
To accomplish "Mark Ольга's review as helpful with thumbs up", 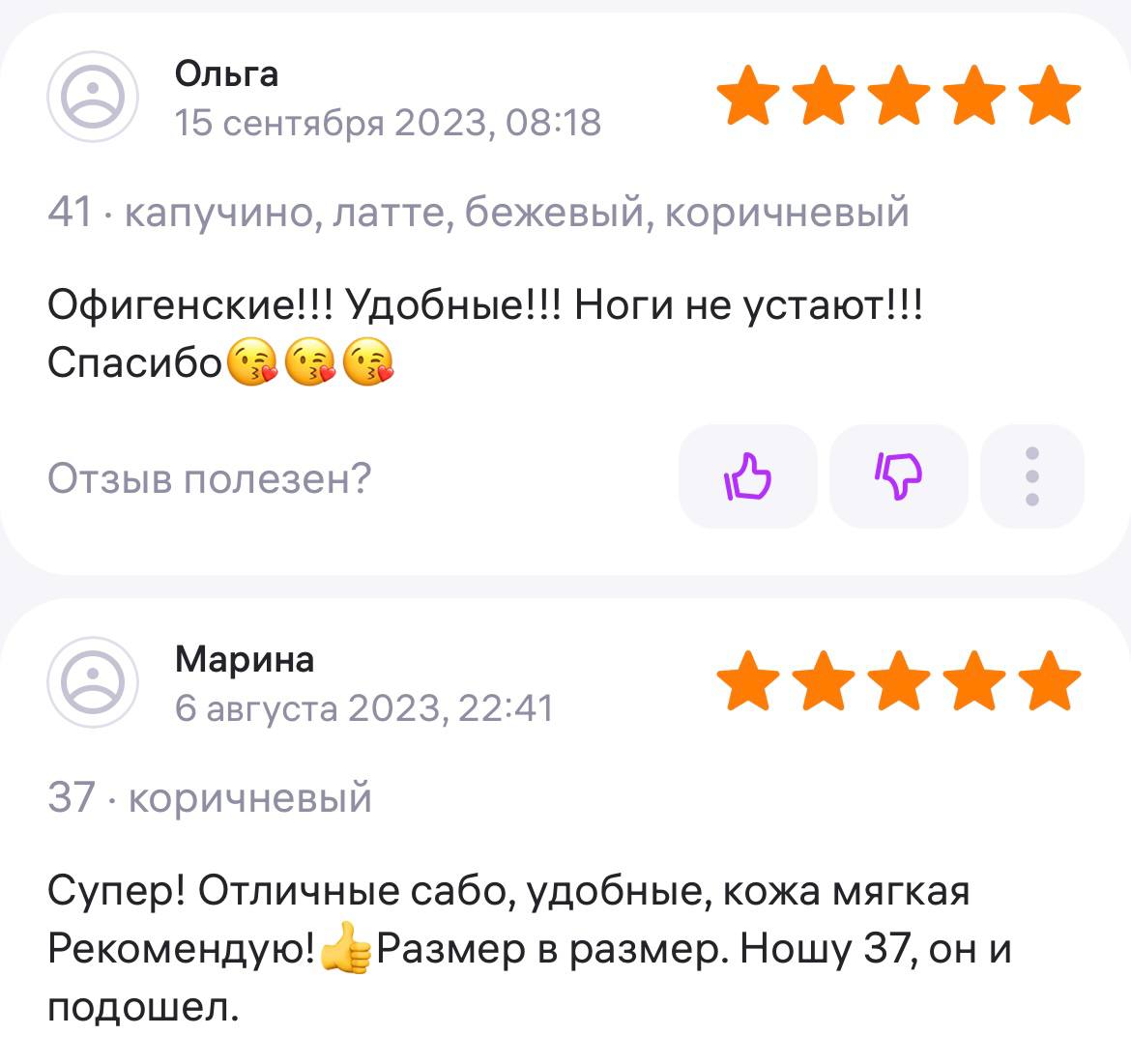I will (747, 476).
